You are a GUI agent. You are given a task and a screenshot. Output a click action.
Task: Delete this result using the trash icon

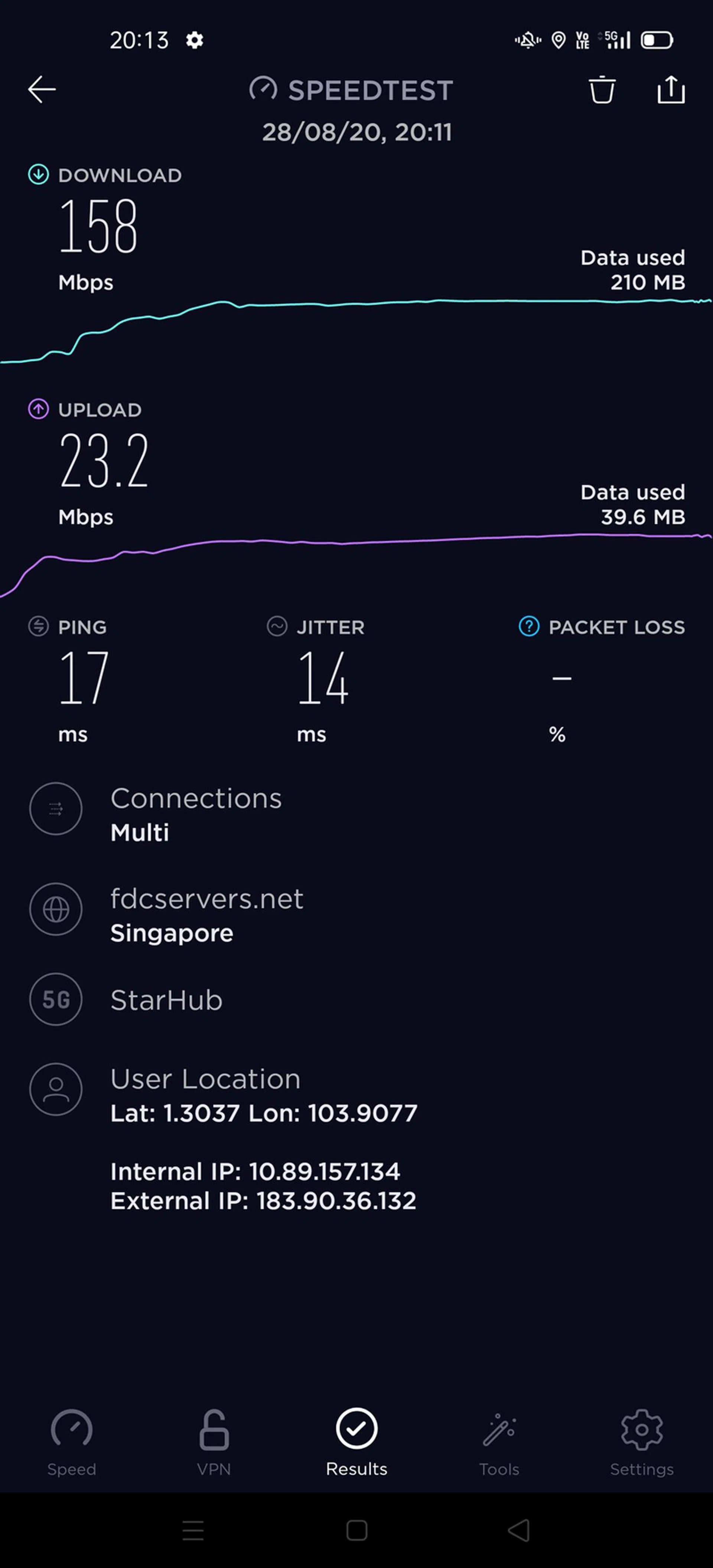pos(602,89)
